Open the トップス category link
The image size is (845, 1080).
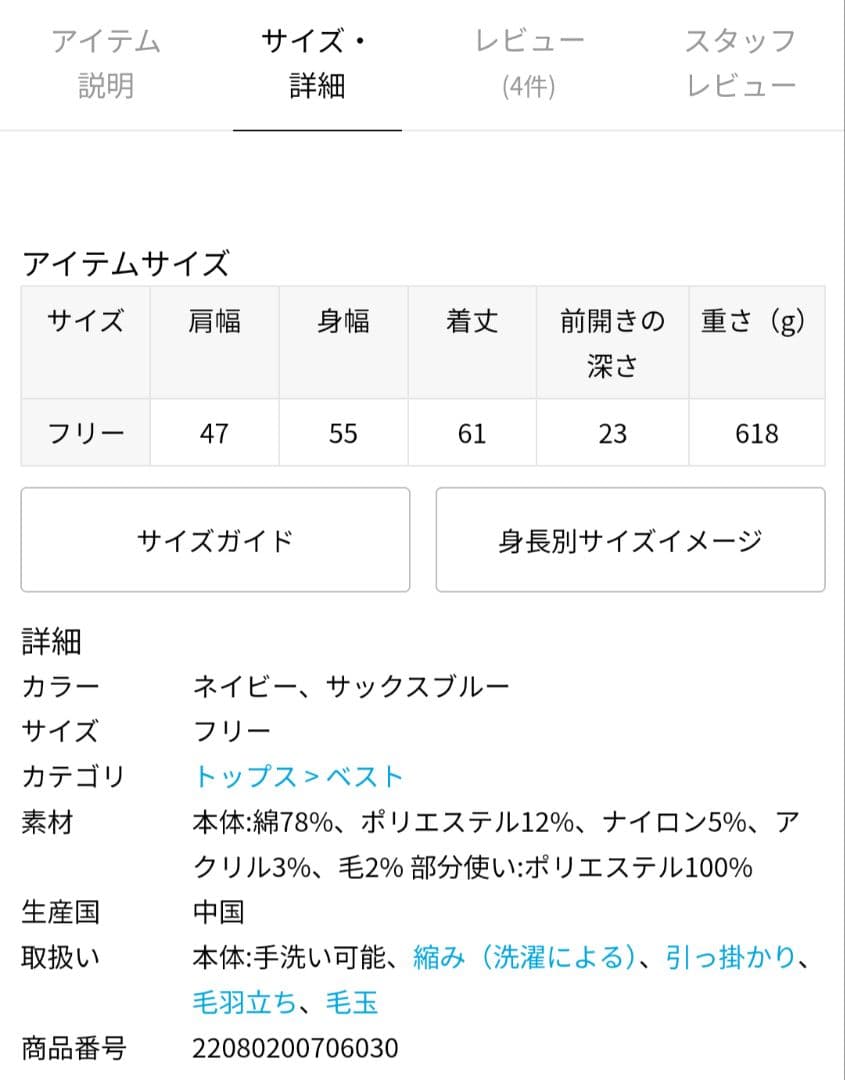(x=245, y=776)
